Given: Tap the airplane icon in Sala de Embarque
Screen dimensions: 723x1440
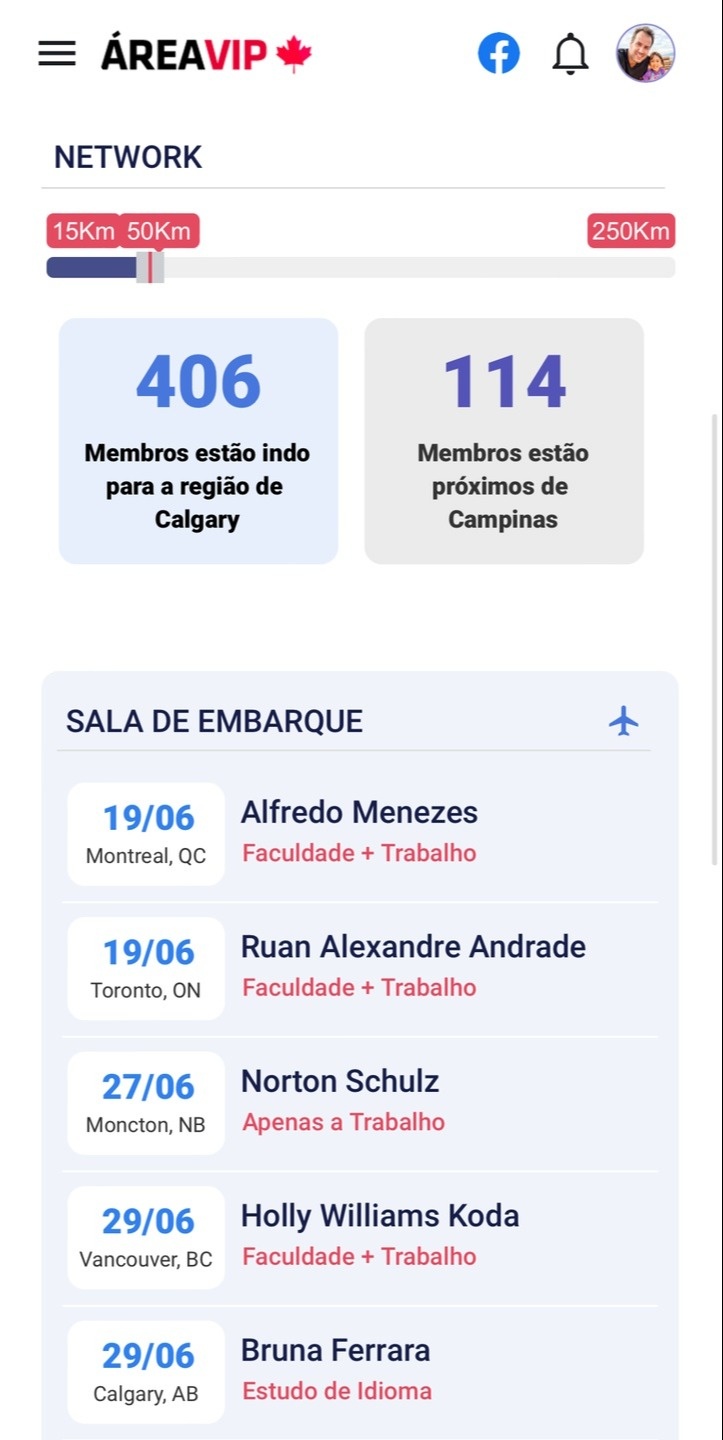Looking at the screenshot, I should click(x=624, y=721).
